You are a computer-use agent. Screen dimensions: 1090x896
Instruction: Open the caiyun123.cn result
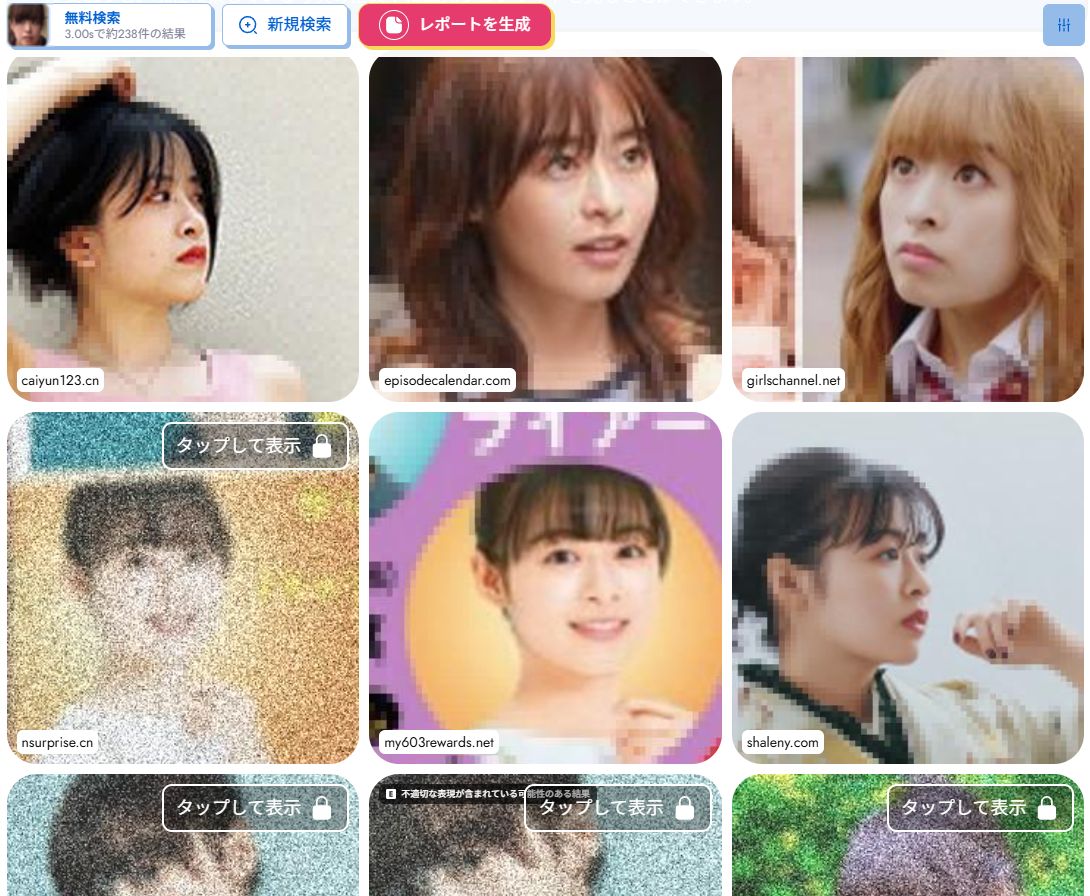[x=182, y=228]
